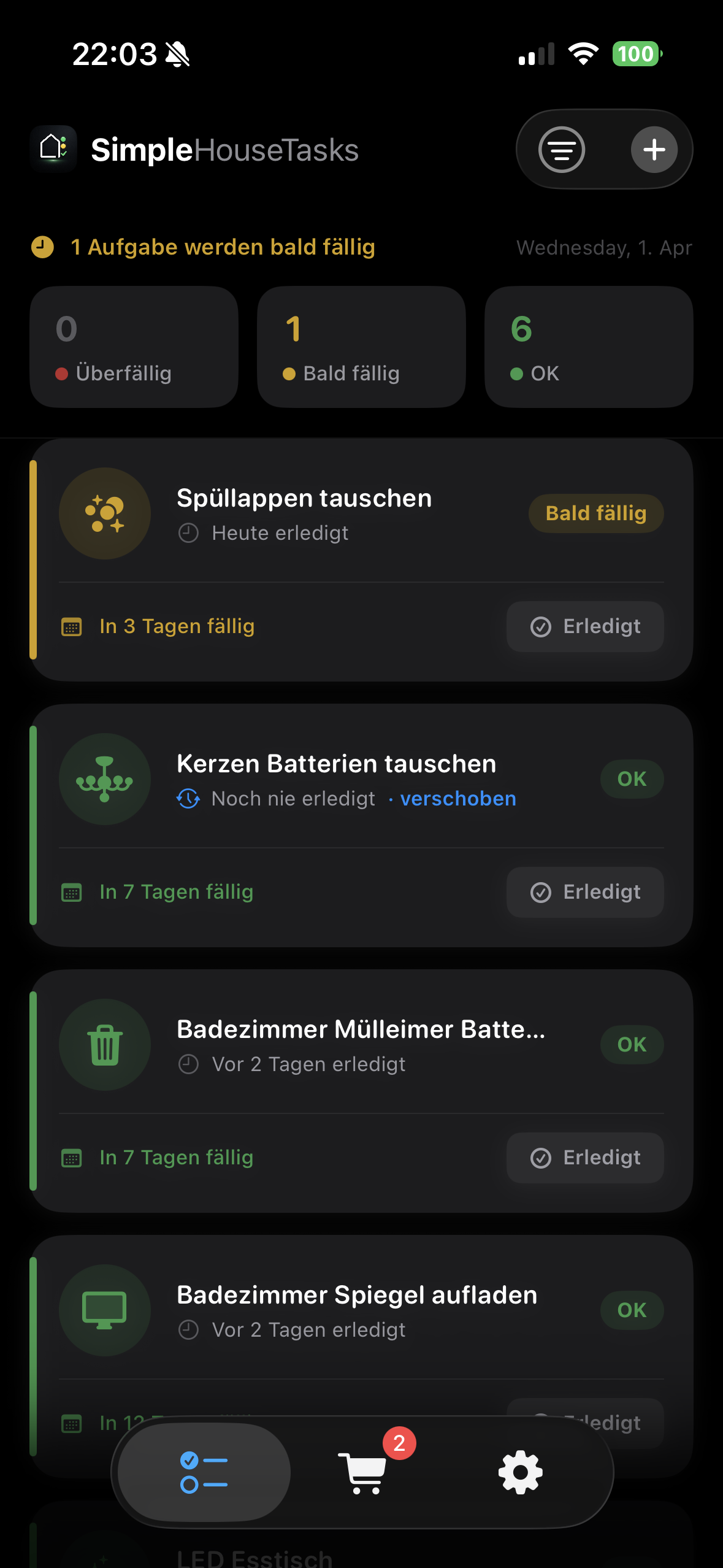723x1568 pixels.
Task: Tap the Bald fällig status badge
Action: (595, 513)
